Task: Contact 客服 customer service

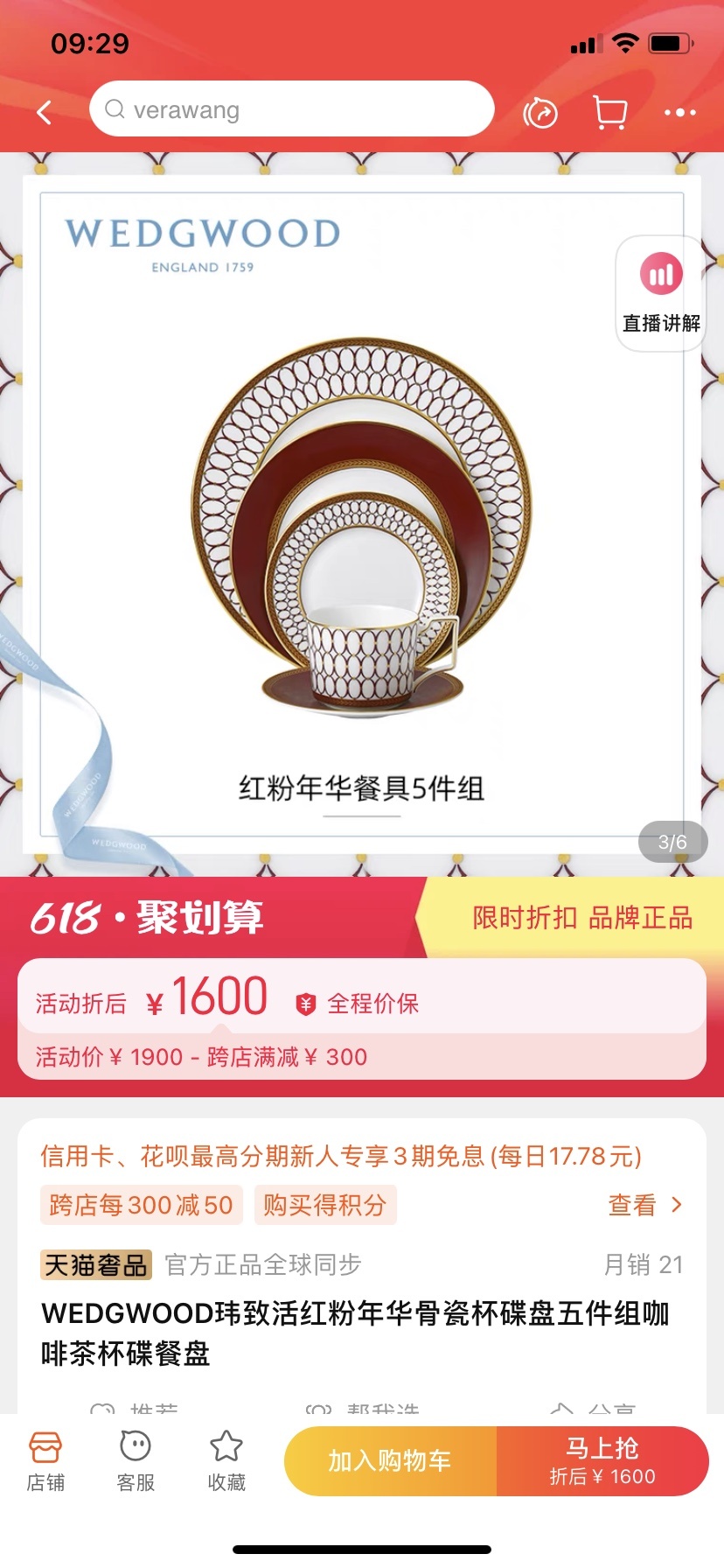Action: coord(136,1460)
